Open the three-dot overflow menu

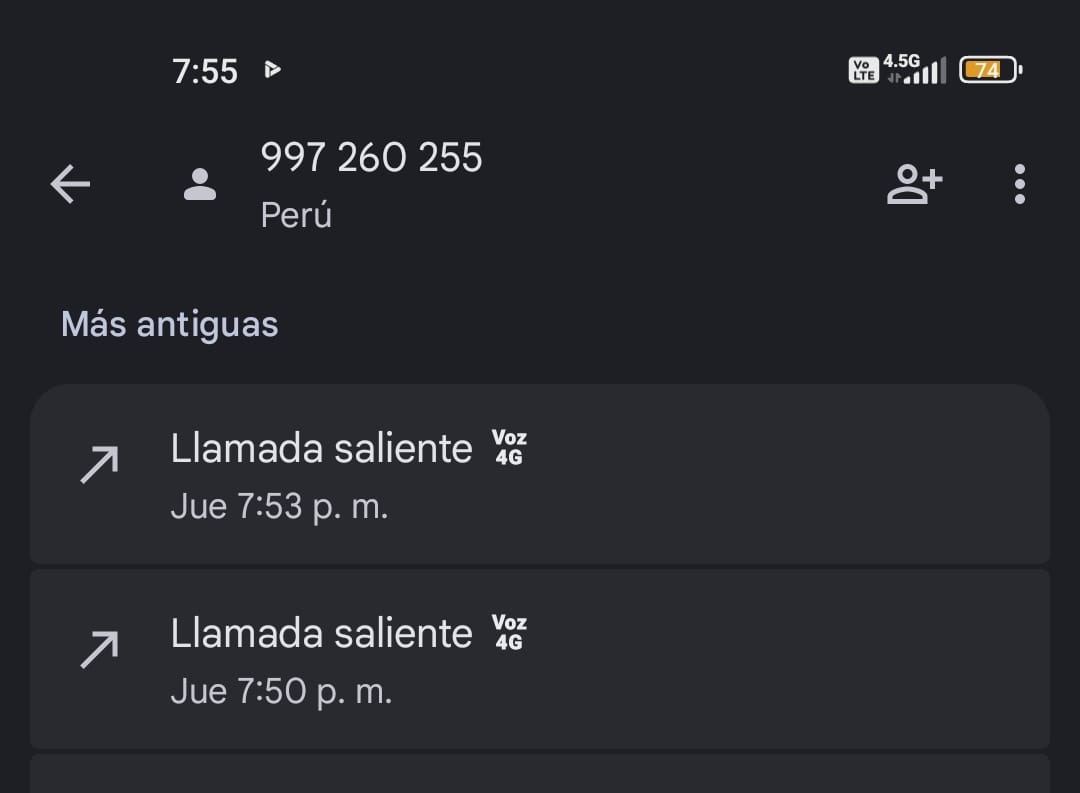click(x=1019, y=184)
